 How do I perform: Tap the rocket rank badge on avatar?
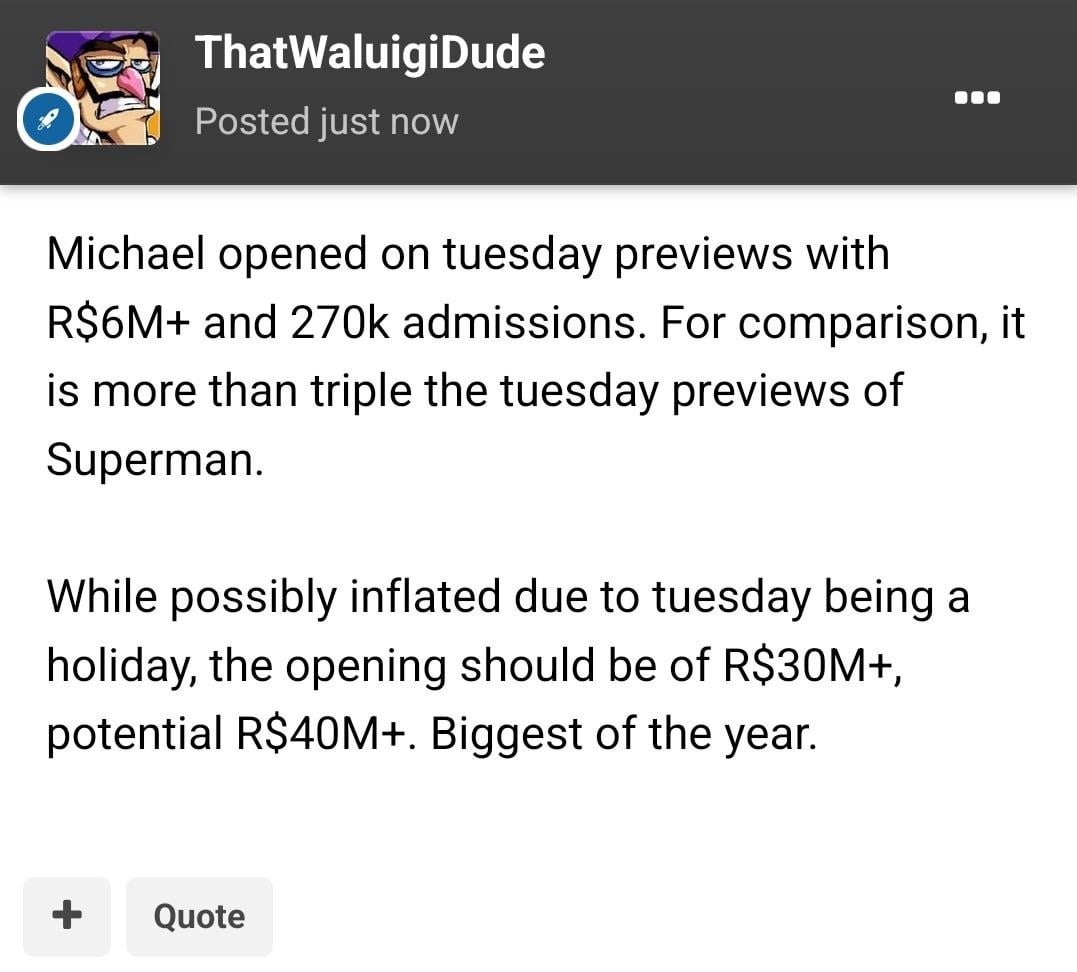point(47,120)
